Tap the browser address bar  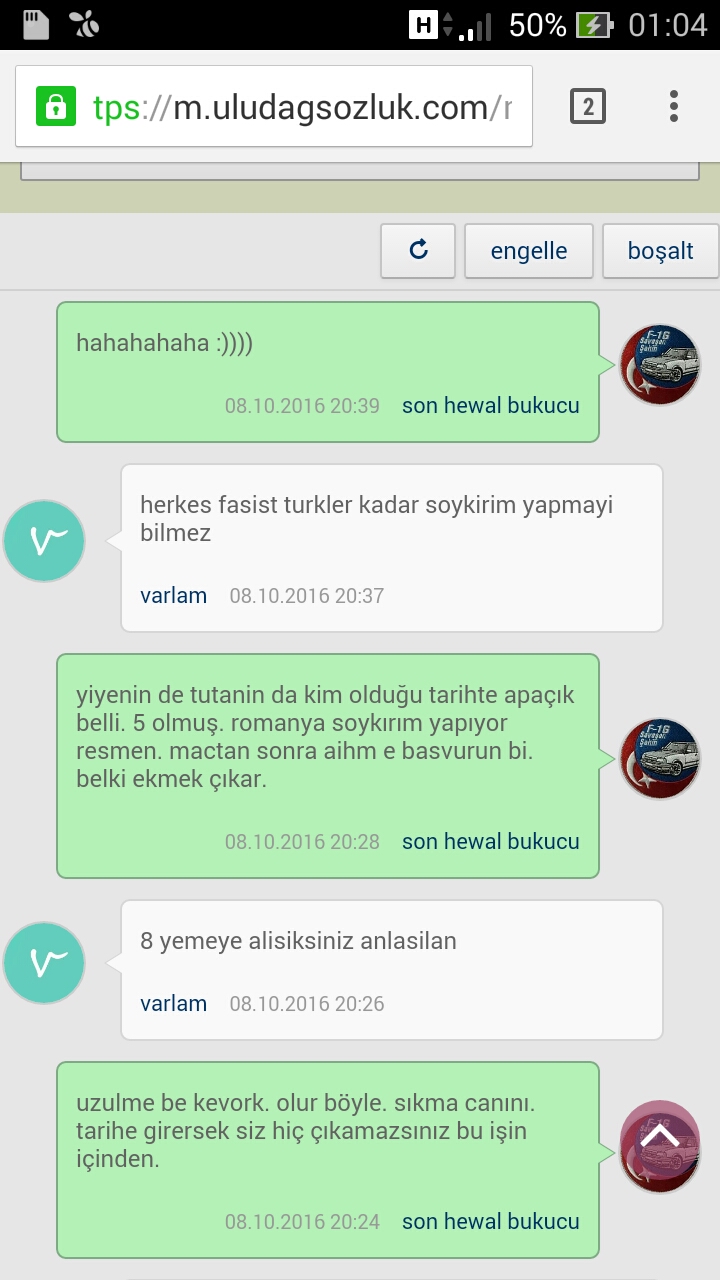pyautogui.click(x=290, y=107)
